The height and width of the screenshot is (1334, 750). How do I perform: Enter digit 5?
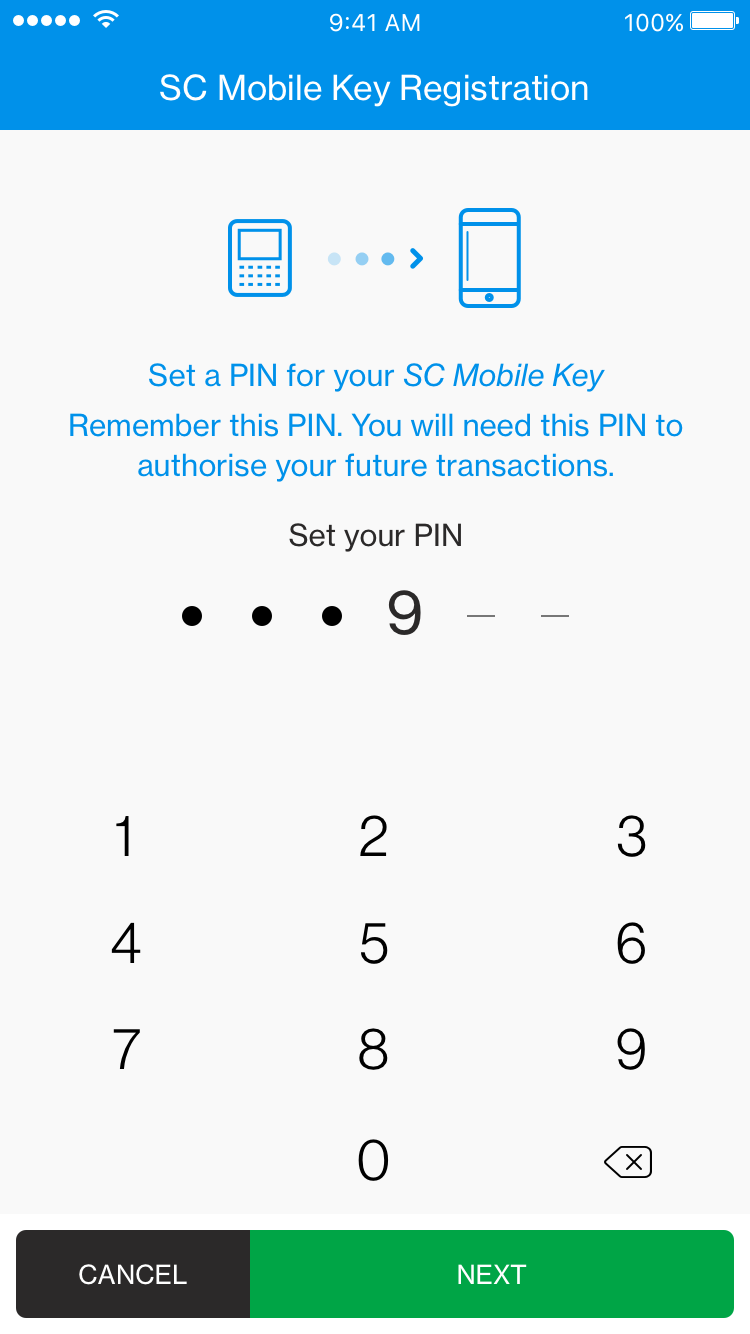374,943
